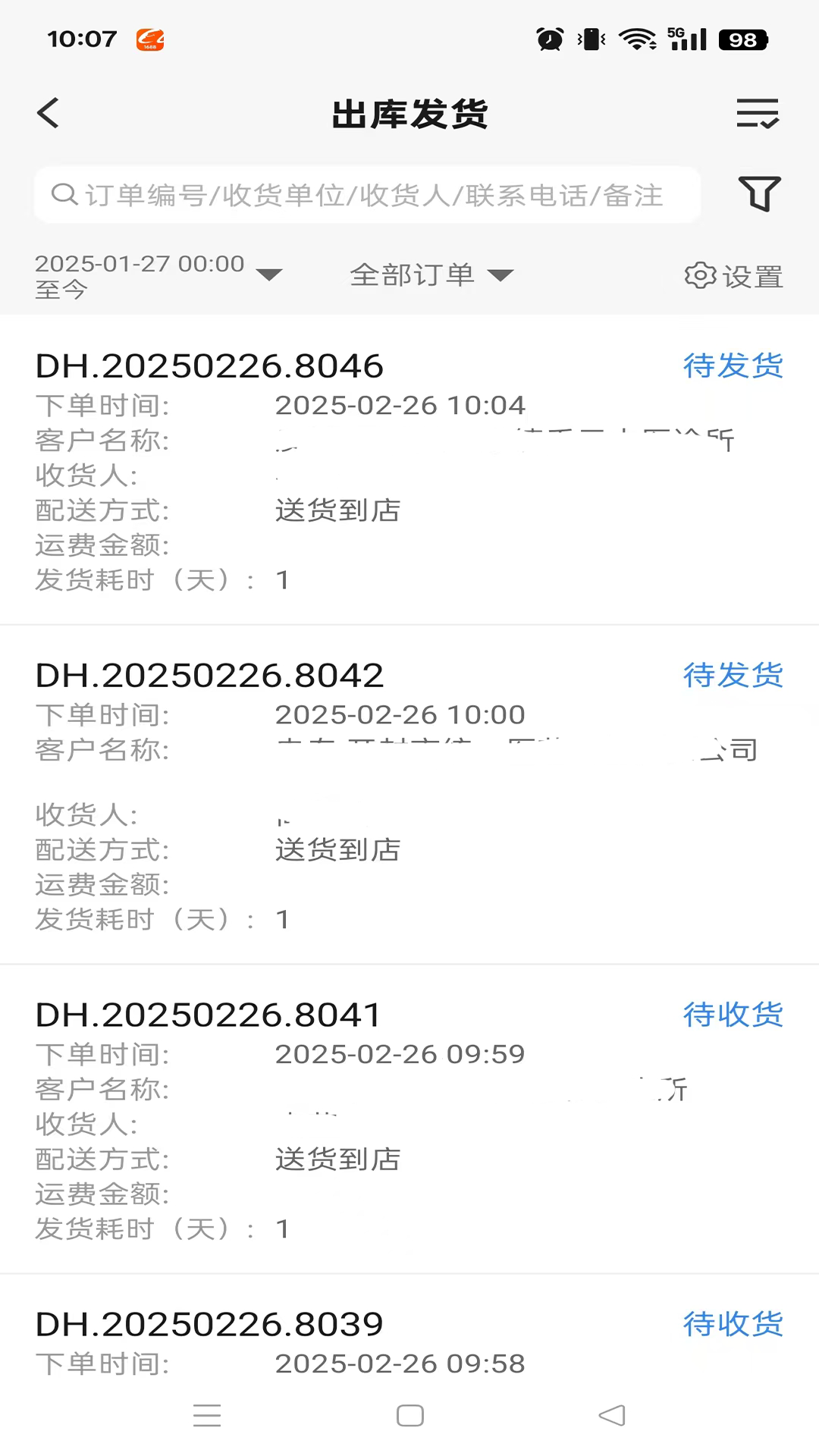Select order status 待发货 on order DH.20250226.8046
Viewport: 819px width, 1456px height.
click(733, 366)
